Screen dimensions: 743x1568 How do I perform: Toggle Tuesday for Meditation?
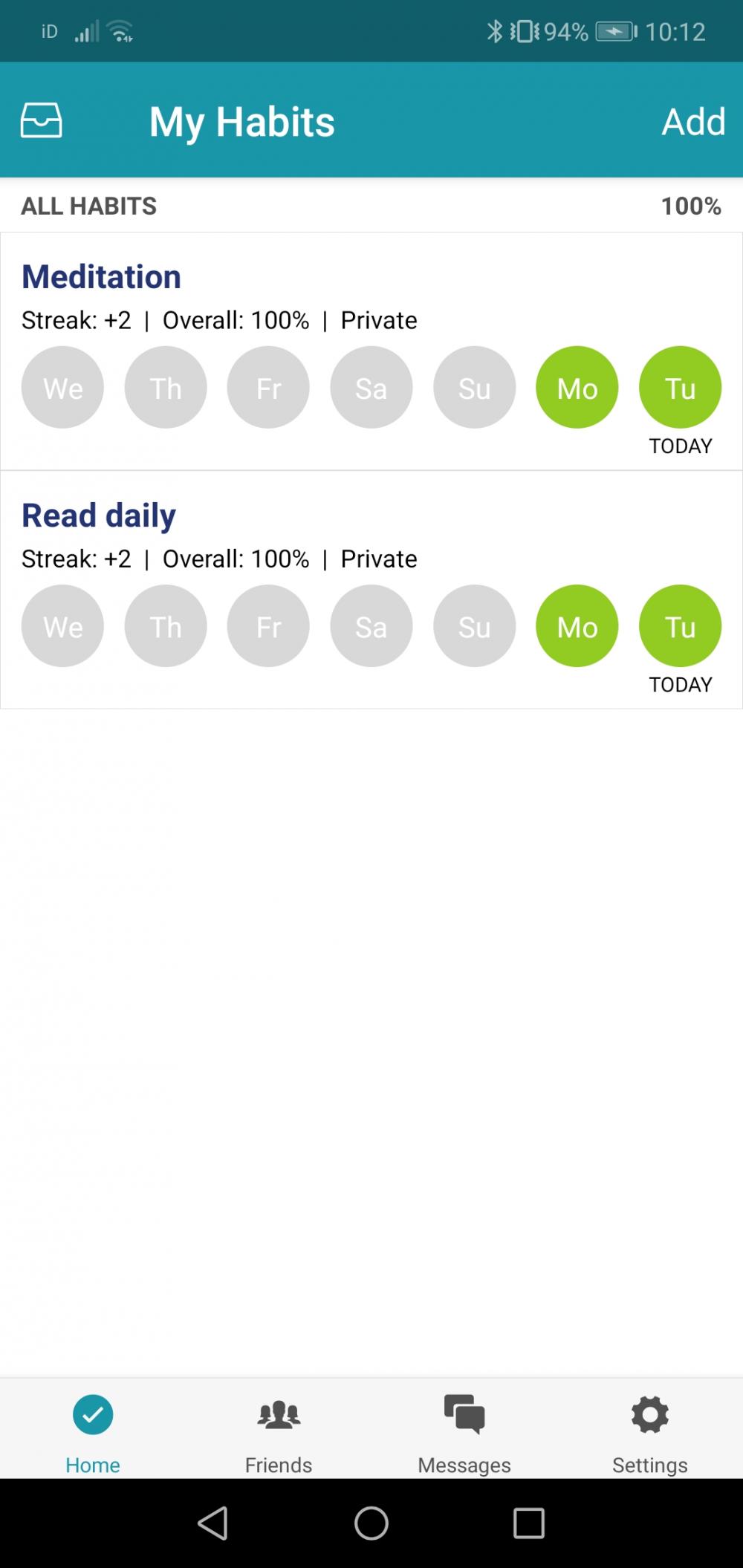(680, 387)
